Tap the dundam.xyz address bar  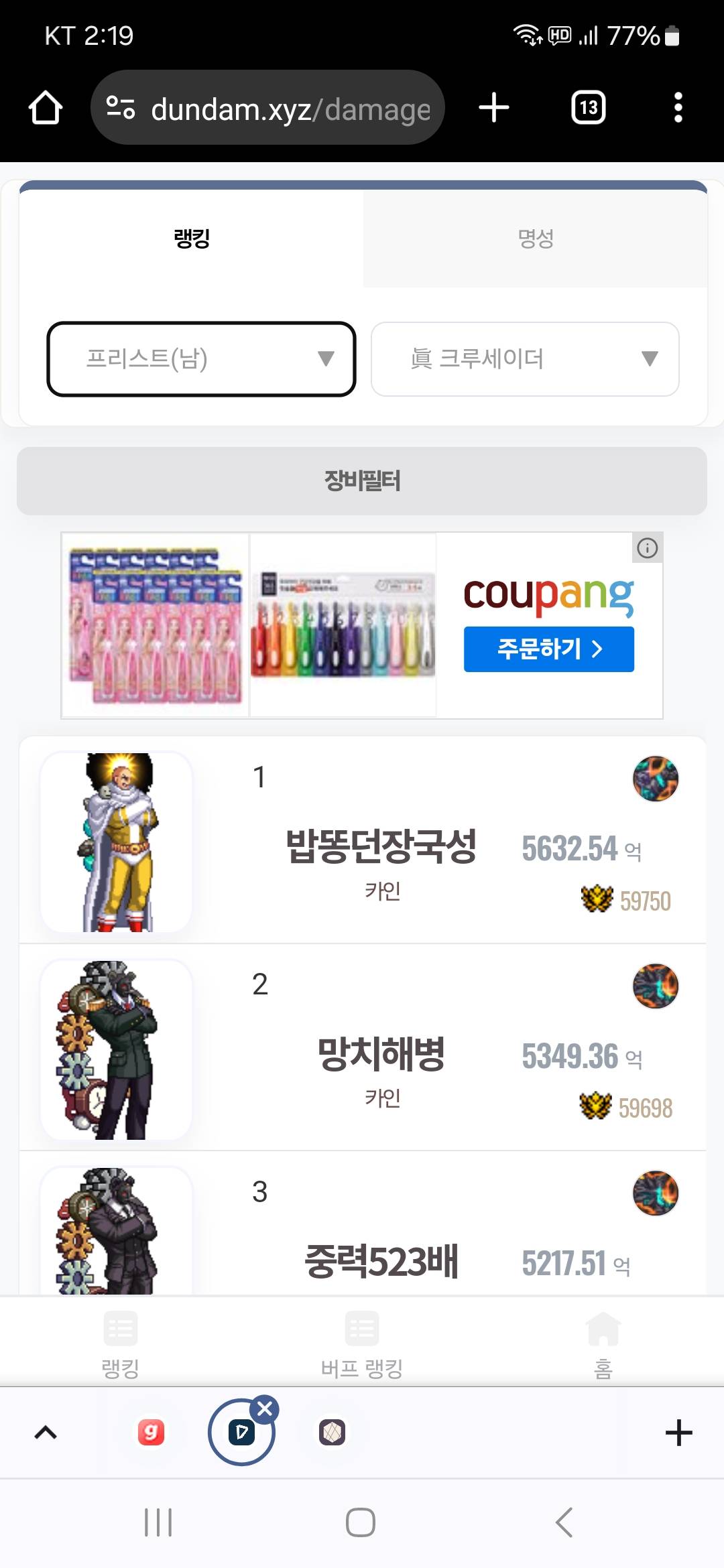coord(268,108)
